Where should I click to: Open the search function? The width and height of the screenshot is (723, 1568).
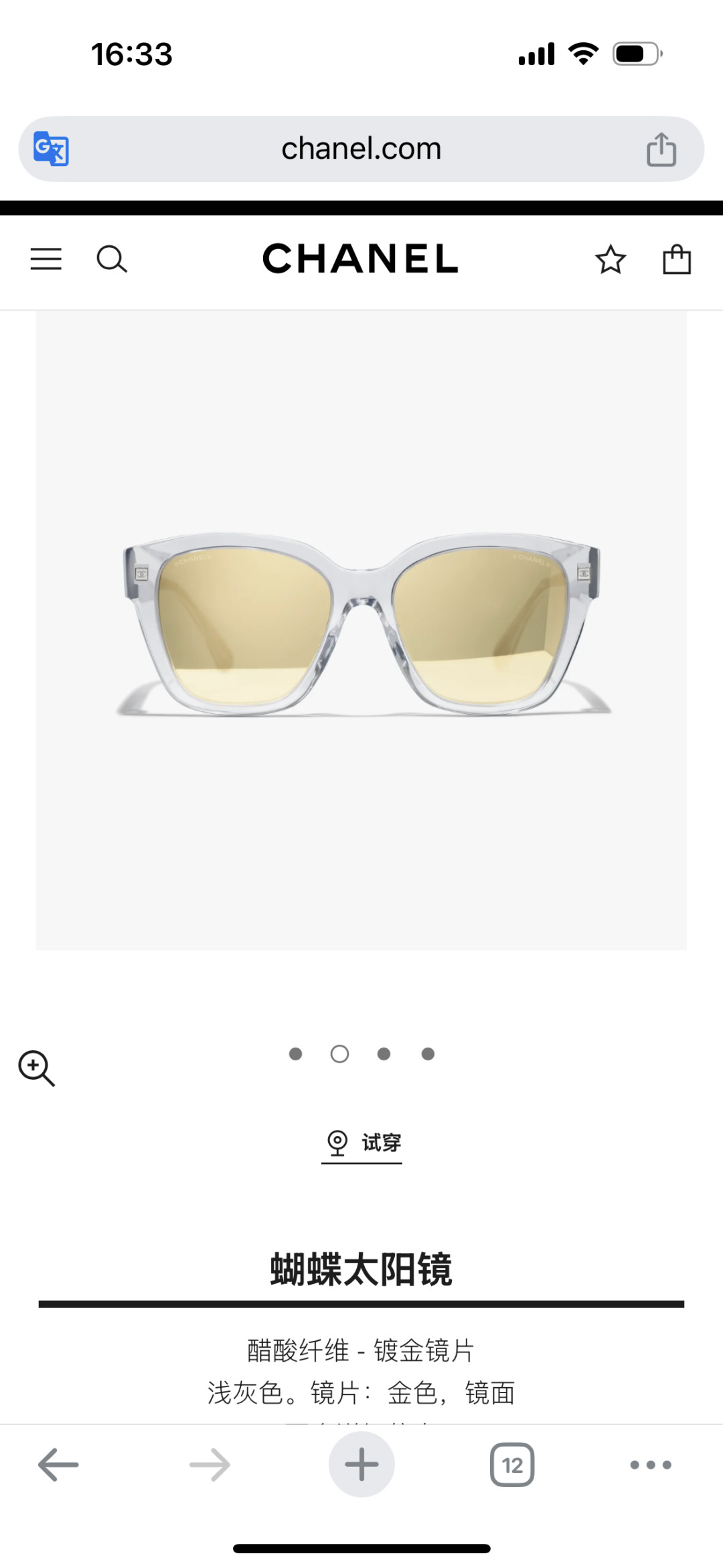click(112, 259)
